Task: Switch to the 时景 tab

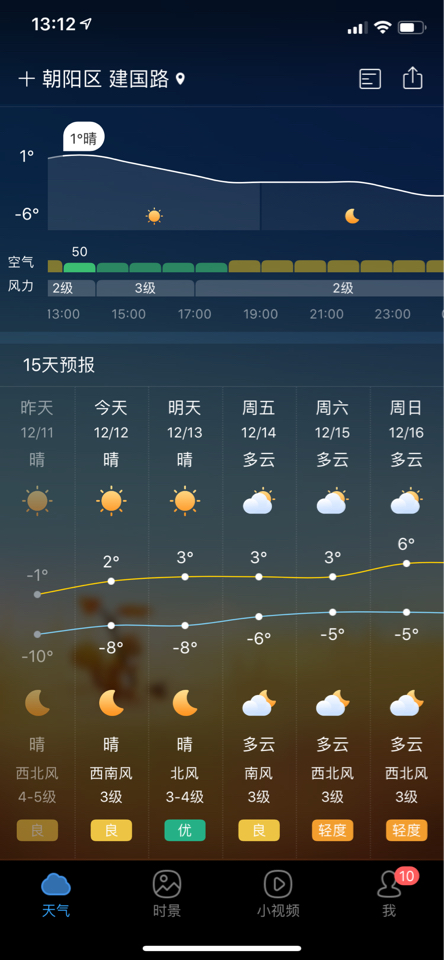Action: [x=167, y=893]
